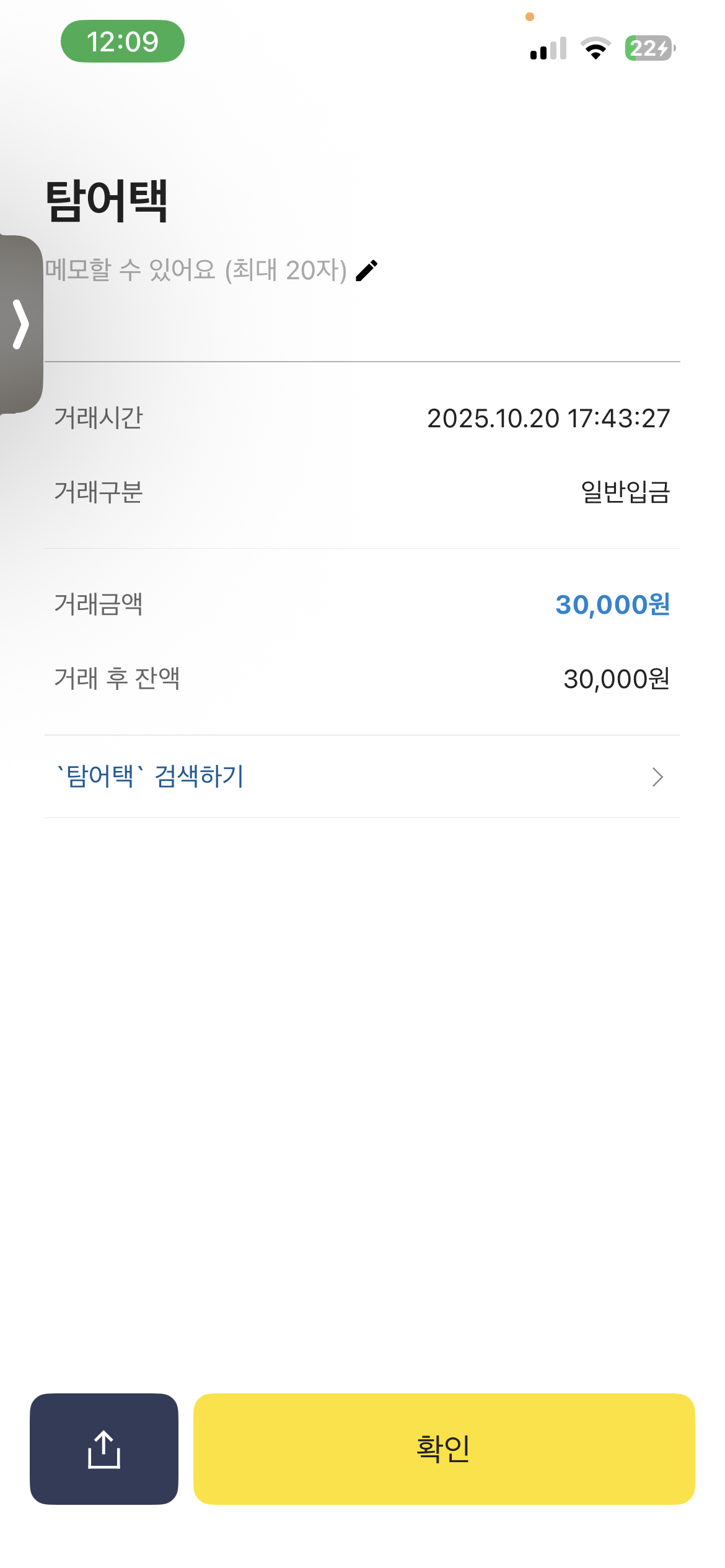Open `탐어택` 검색하기 row

[362, 777]
